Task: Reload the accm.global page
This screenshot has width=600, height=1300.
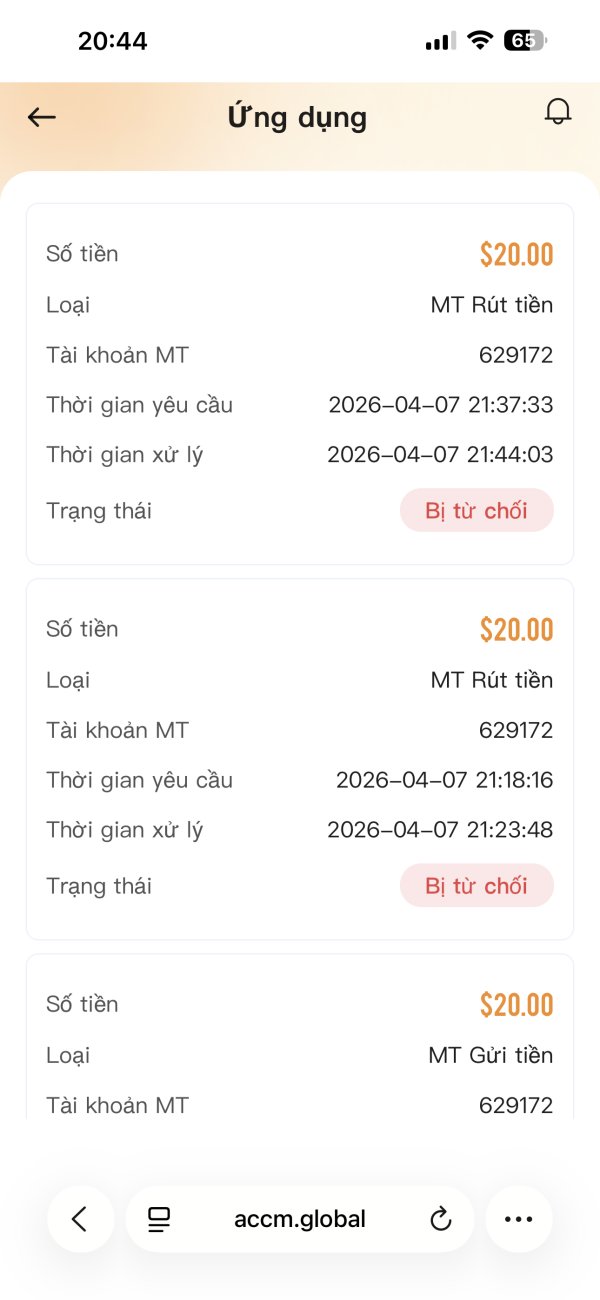Action: (440, 1218)
